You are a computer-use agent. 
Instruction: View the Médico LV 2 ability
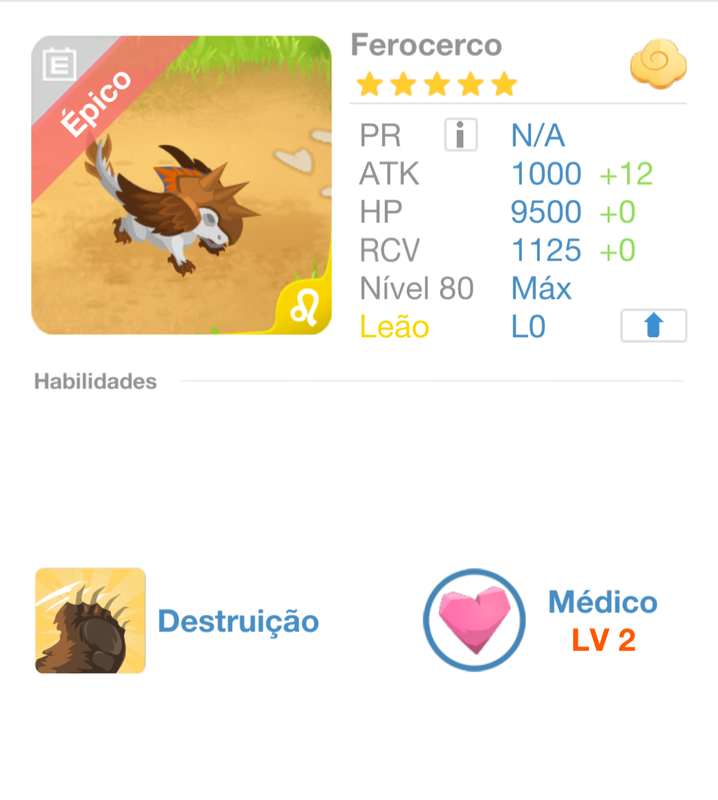pos(473,620)
